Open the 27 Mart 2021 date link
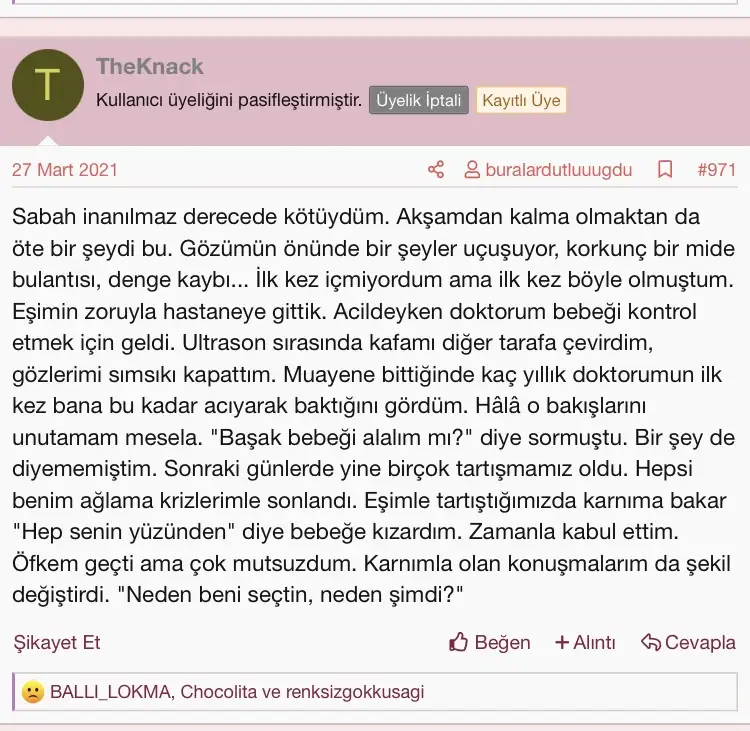Viewport: 750px width, 731px height. tap(64, 170)
